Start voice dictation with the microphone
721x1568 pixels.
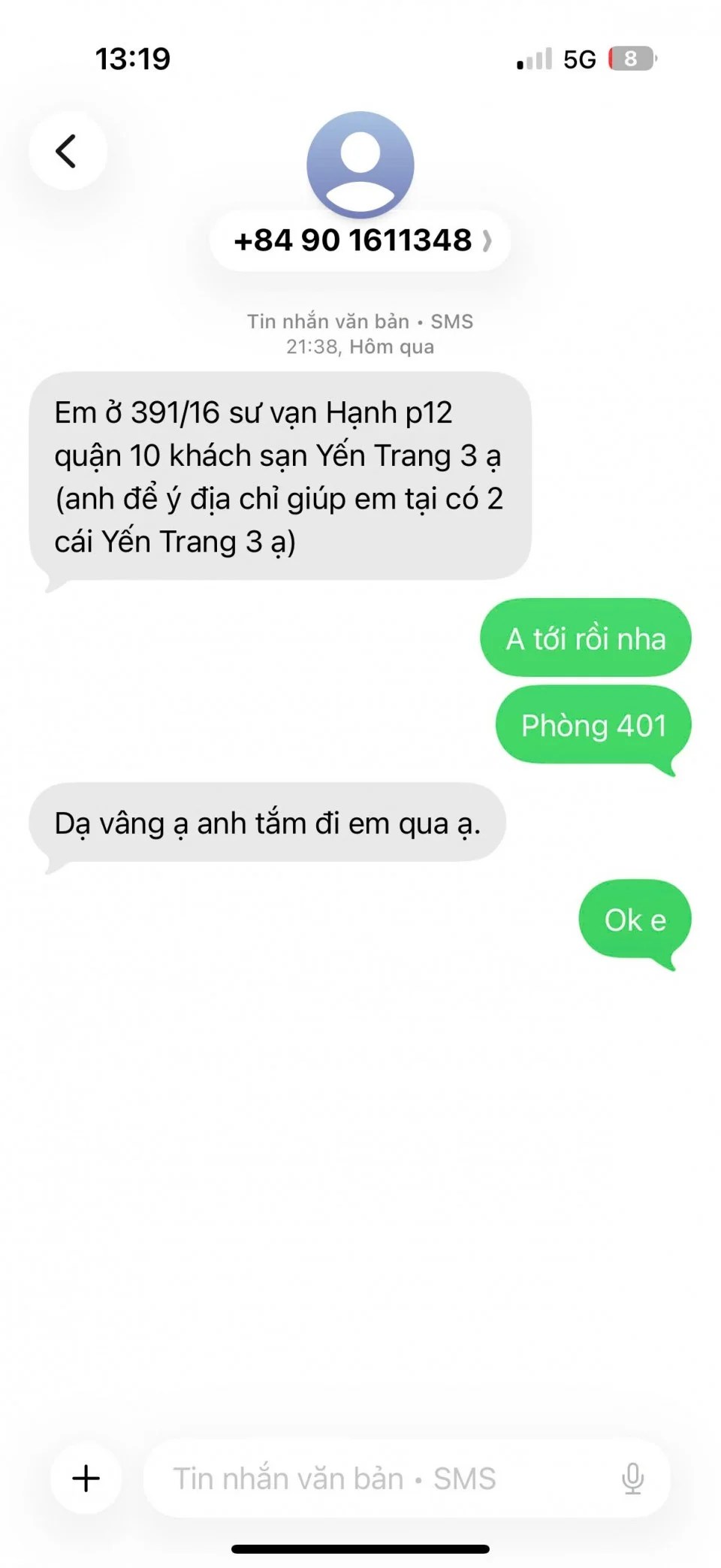pyautogui.click(x=632, y=1478)
